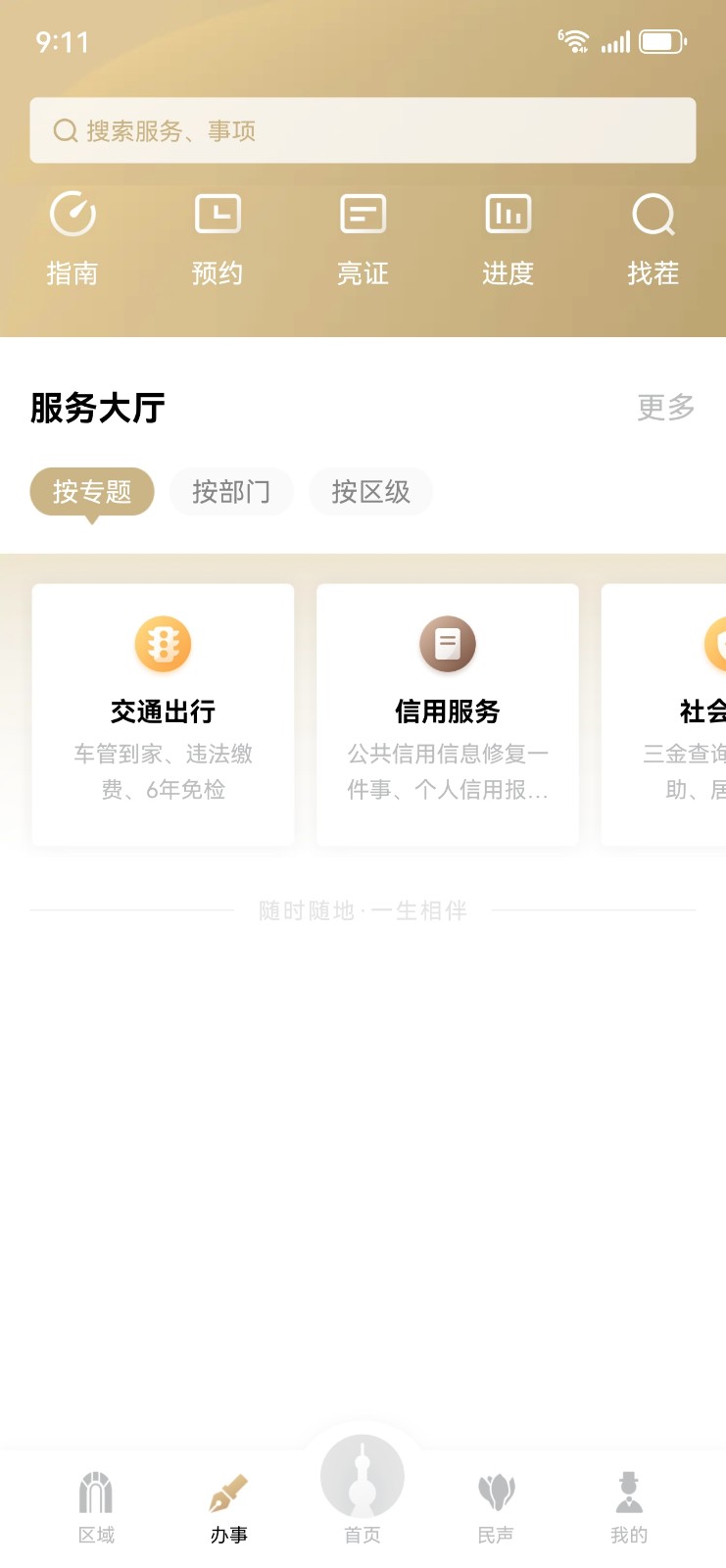The width and height of the screenshot is (726, 1568).
Task: Tap the search bar 搜索服务、事项
Action: (363, 129)
